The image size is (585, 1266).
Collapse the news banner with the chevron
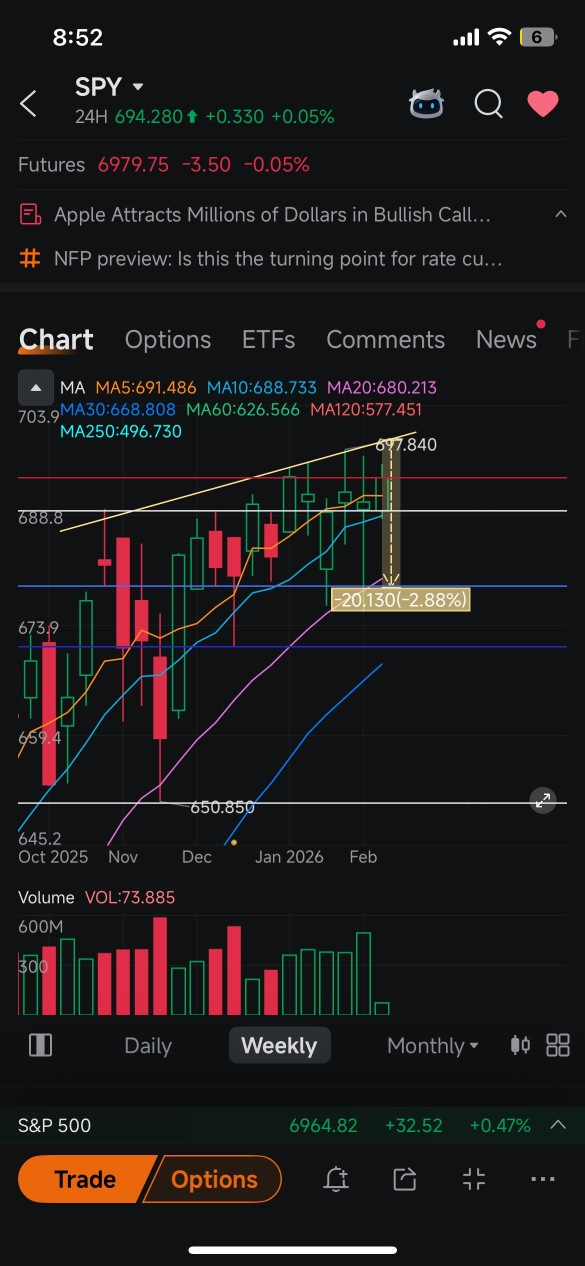pyautogui.click(x=561, y=215)
